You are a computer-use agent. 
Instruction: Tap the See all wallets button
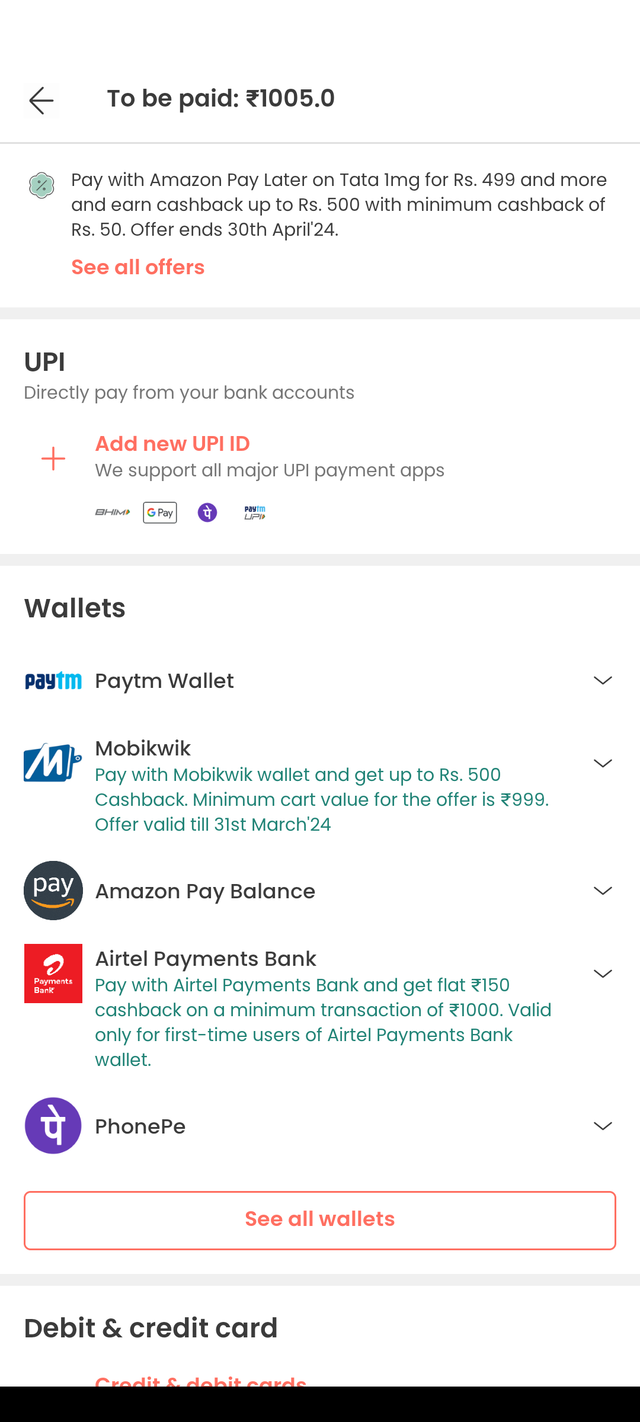coord(320,1219)
